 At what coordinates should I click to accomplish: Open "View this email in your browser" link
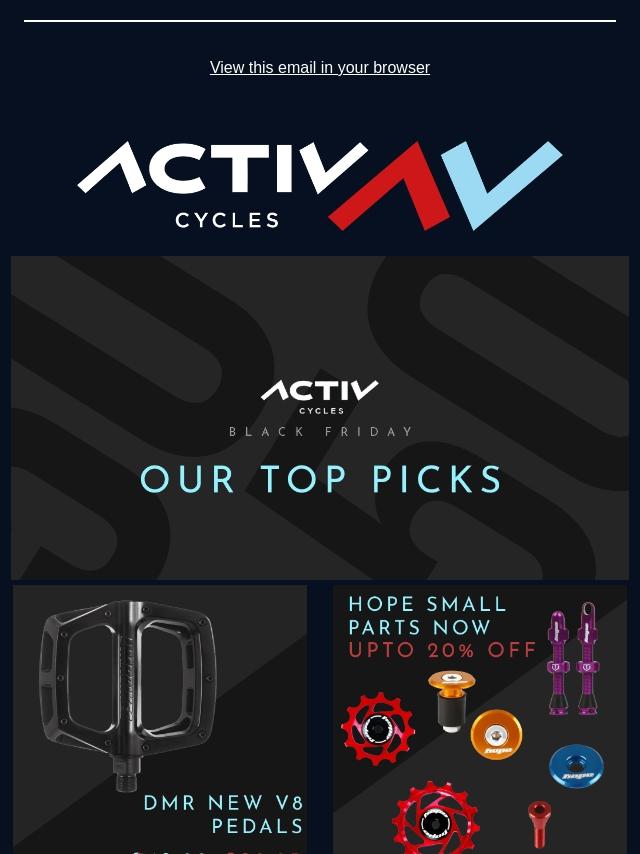coord(319,68)
